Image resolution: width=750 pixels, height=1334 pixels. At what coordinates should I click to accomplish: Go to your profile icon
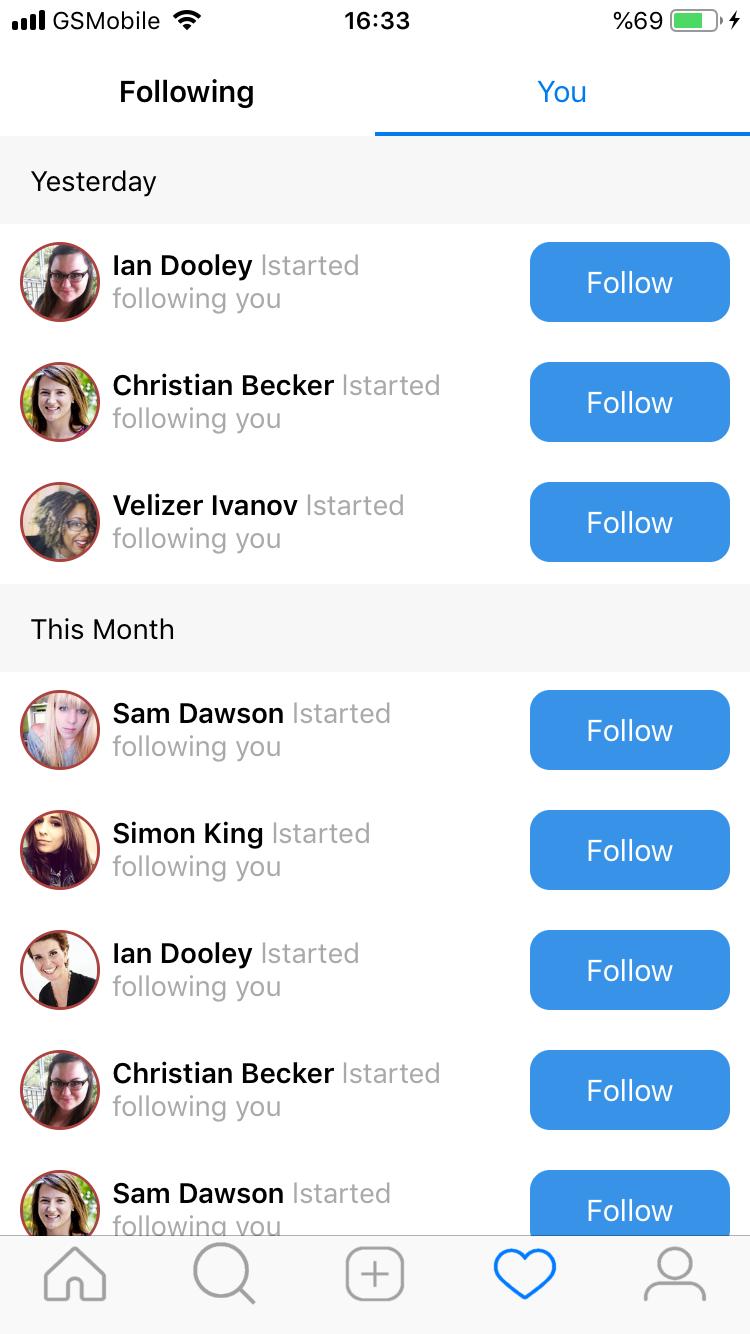pos(675,1274)
